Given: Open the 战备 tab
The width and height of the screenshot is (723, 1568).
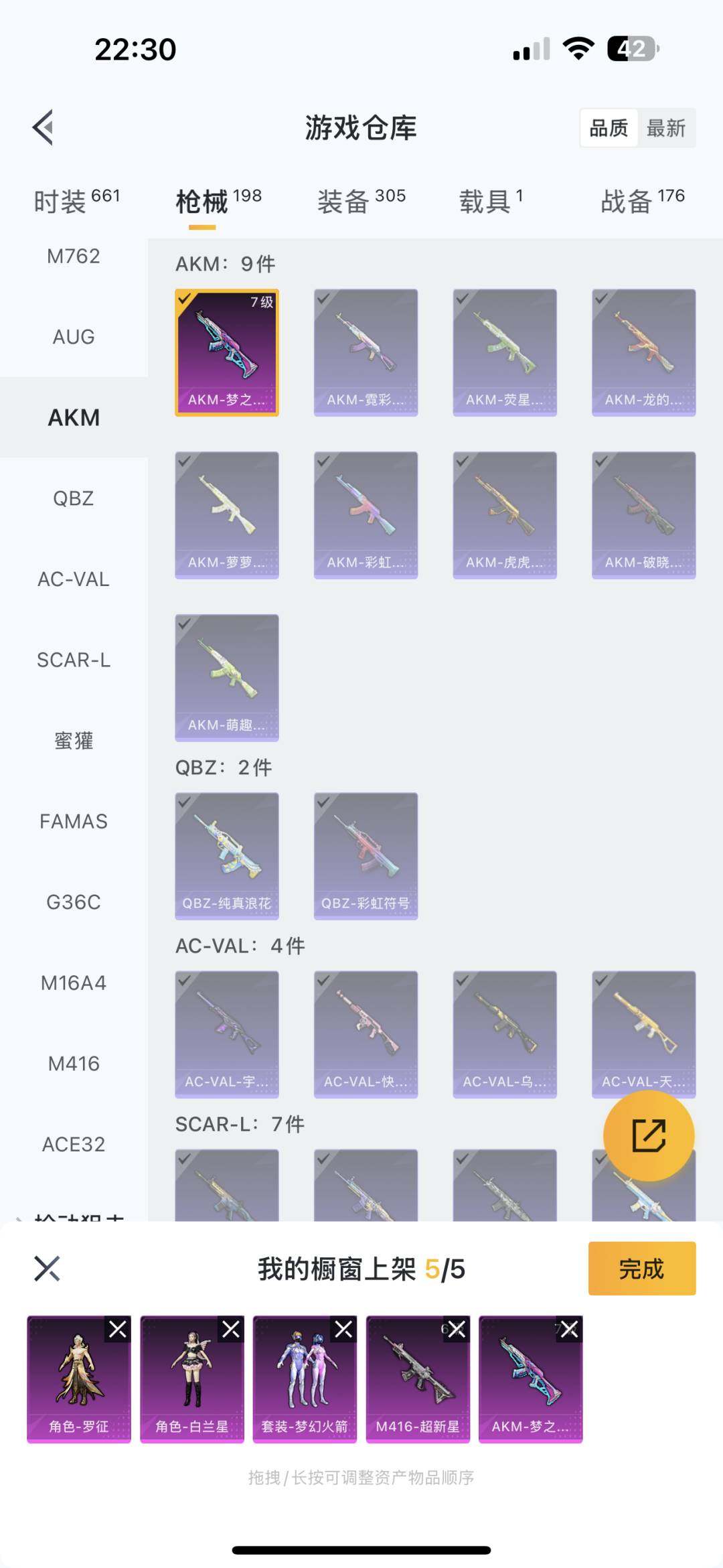Looking at the screenshot, I should 641,200.
